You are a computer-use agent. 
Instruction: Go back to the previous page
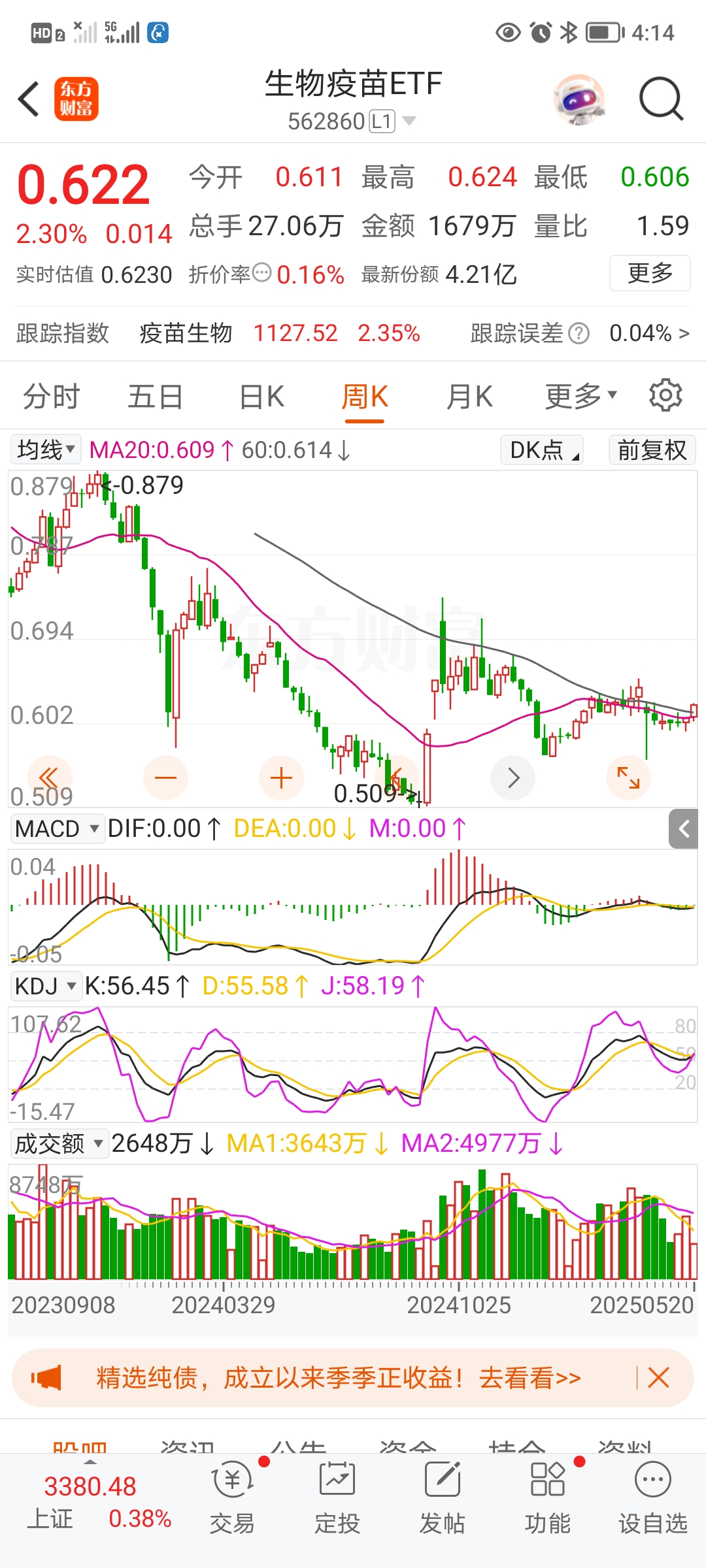[x=29, y=99]
